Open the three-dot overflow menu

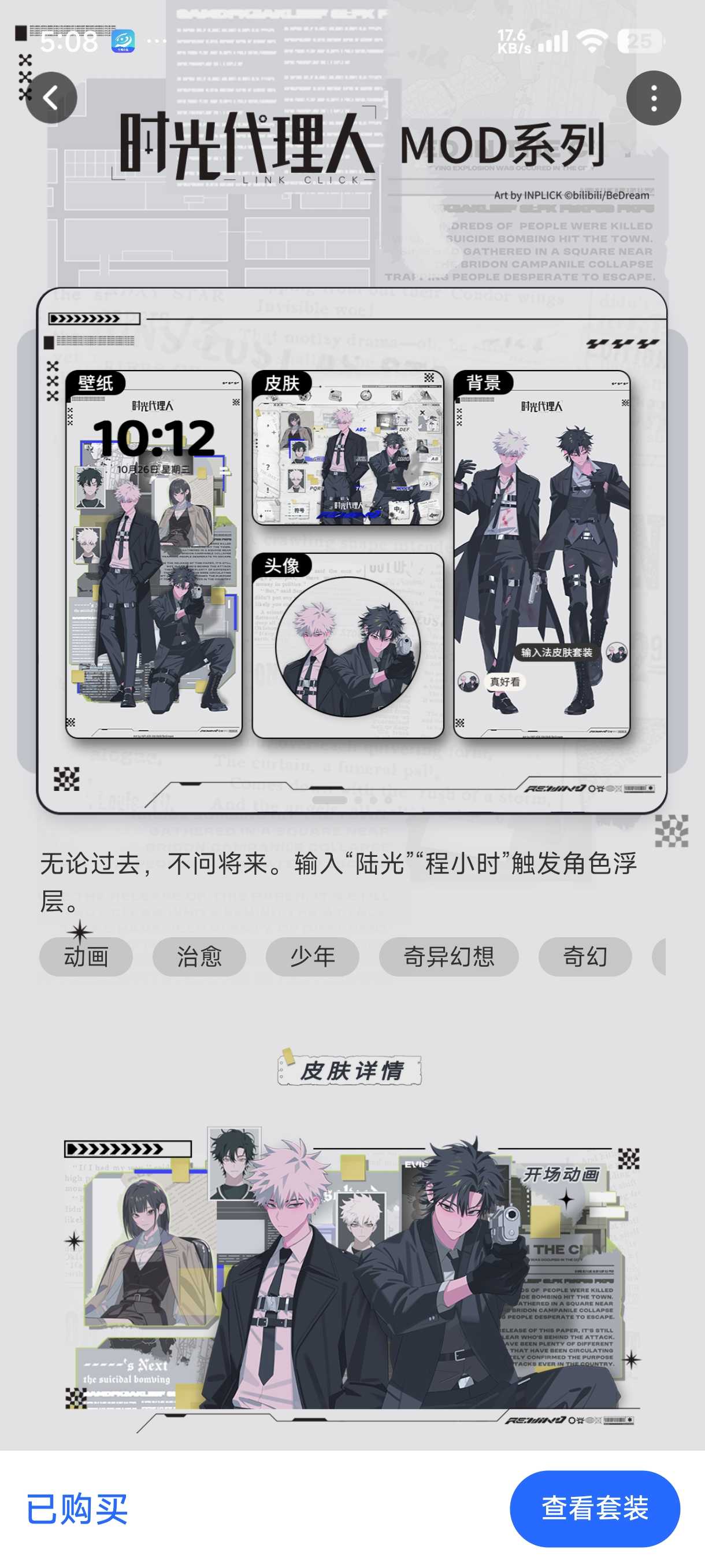coord(654,98)
